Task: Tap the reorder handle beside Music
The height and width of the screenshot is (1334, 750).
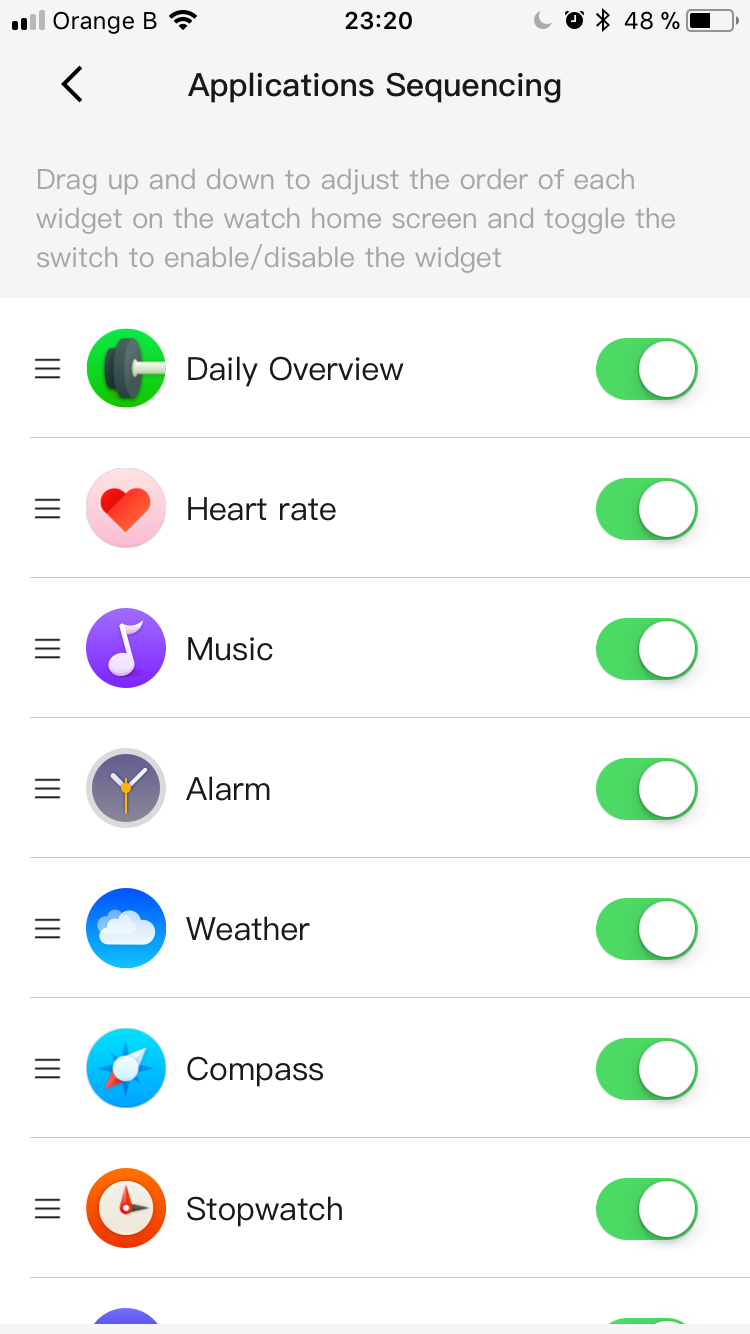Action: click(48, 649)
